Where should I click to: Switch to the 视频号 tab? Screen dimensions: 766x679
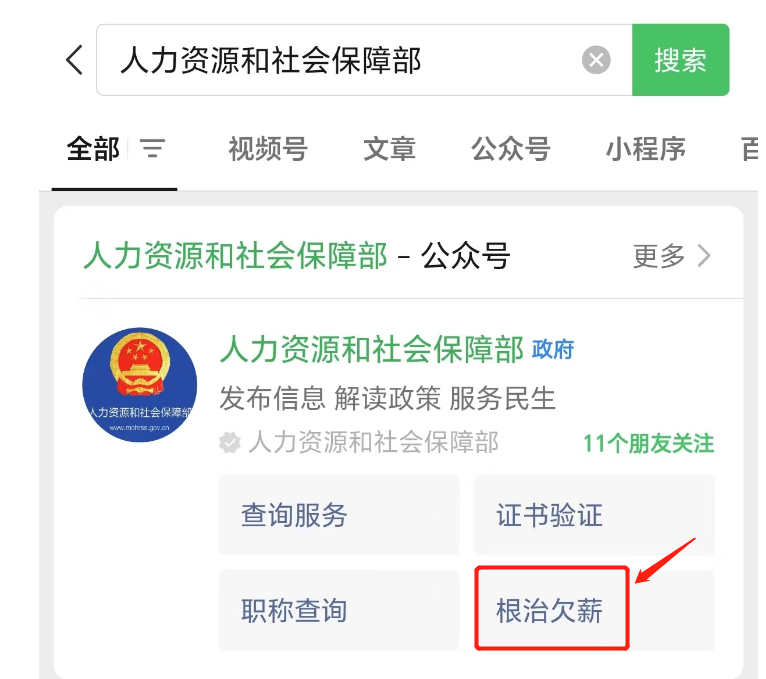267,150
